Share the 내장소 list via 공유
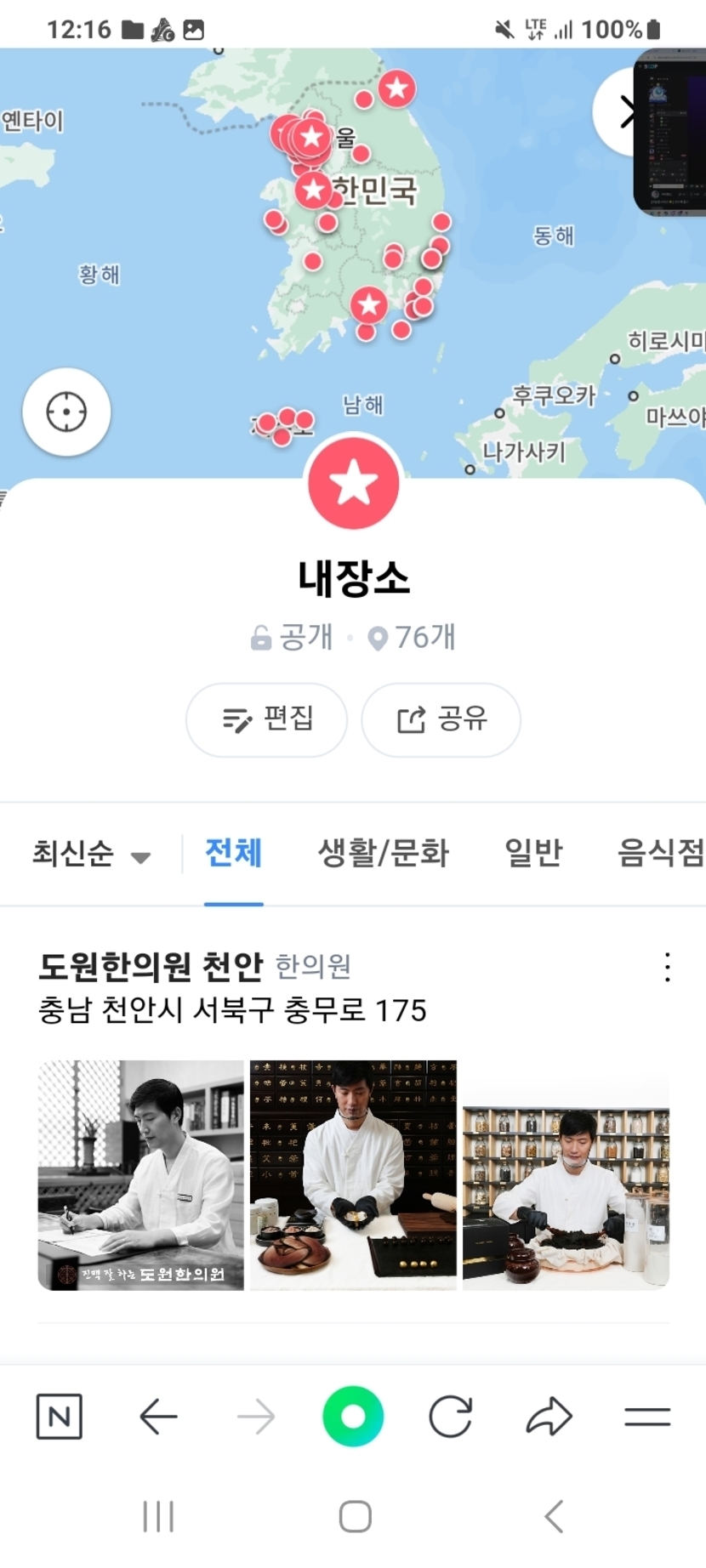This screenshot has height=1568, width=706. [x=441, y=719]
